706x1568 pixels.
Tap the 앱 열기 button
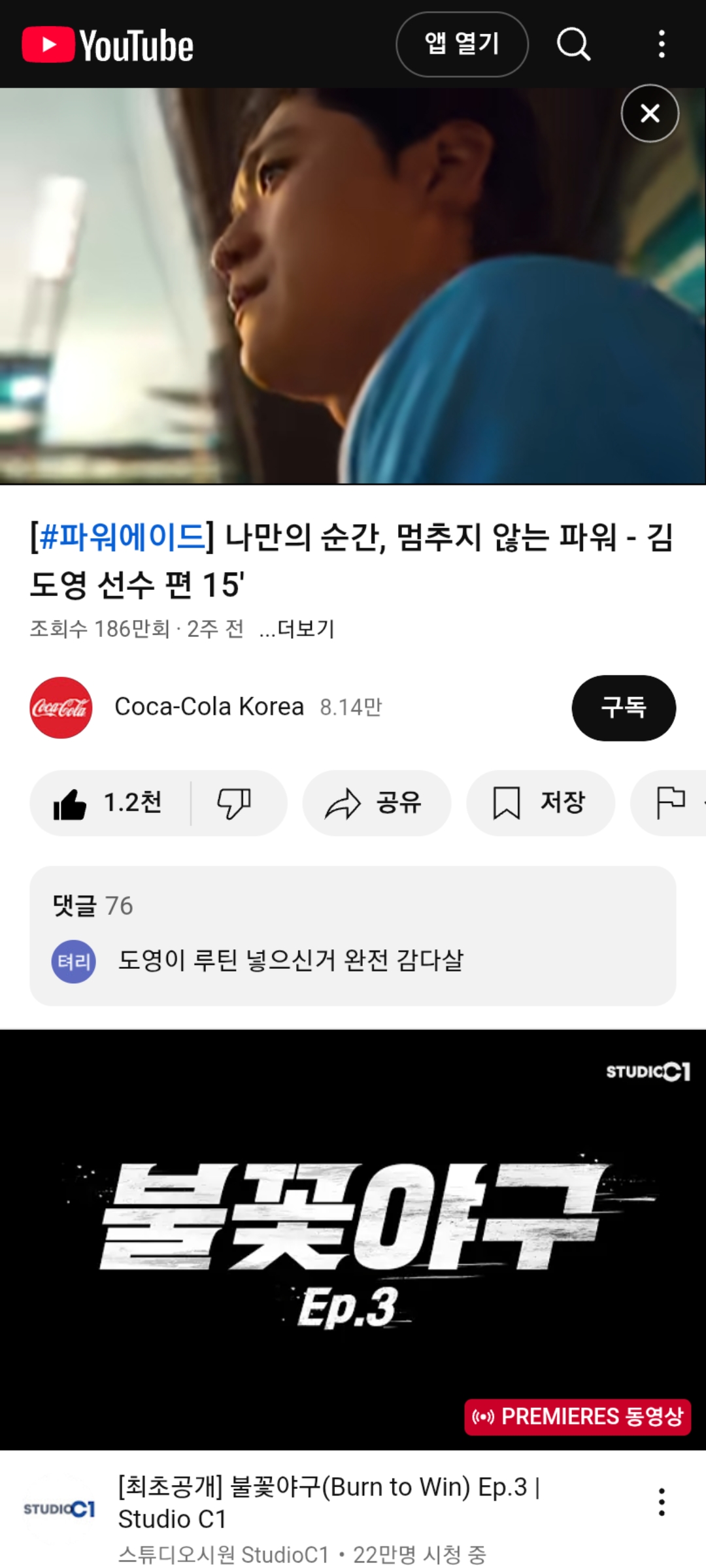pos(462,44)
